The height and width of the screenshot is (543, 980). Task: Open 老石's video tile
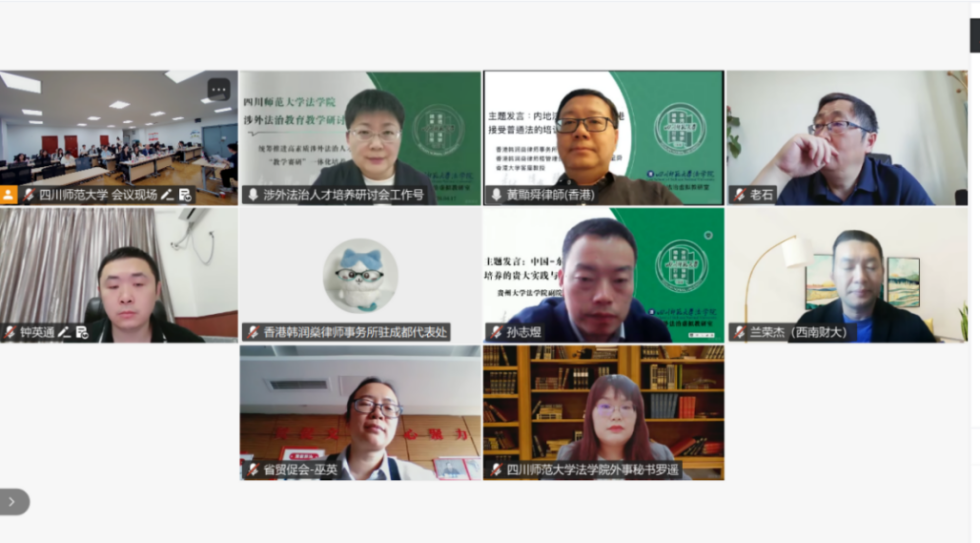(846, 137)
